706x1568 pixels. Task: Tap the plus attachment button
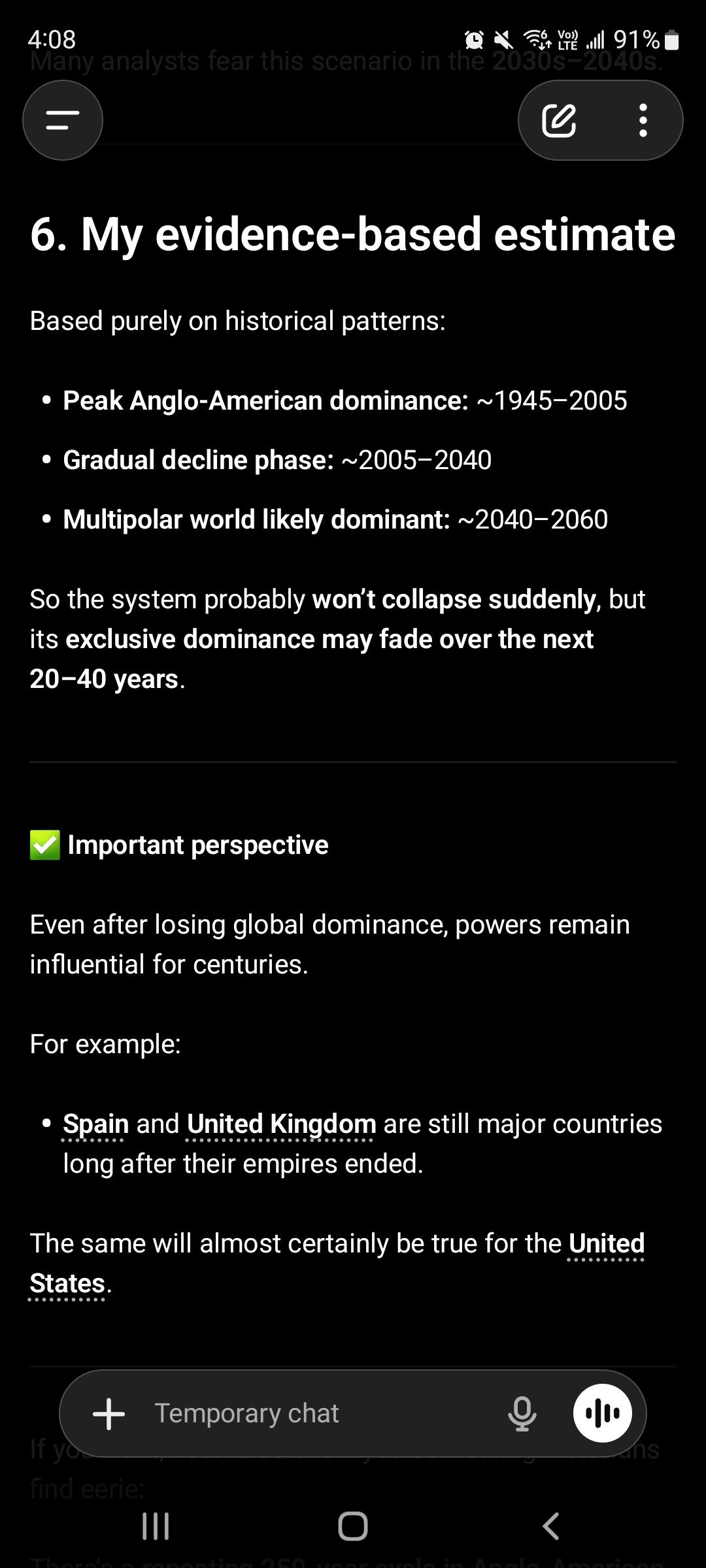pos(109,1414)
